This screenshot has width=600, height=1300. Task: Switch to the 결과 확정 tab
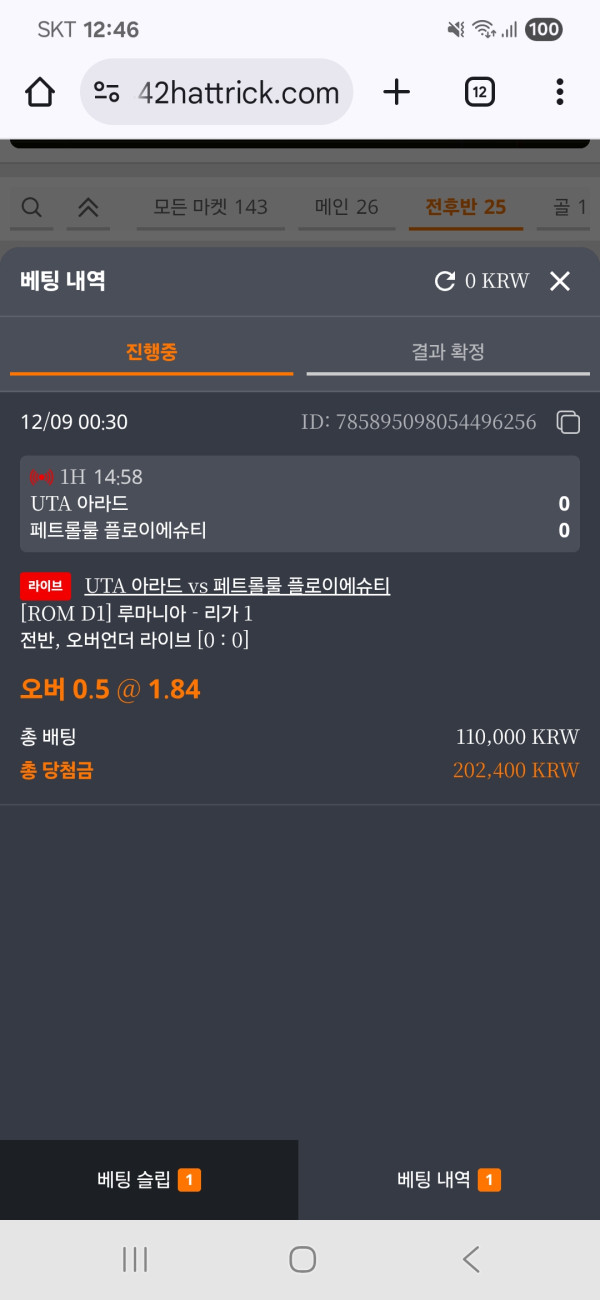point(448,352)
